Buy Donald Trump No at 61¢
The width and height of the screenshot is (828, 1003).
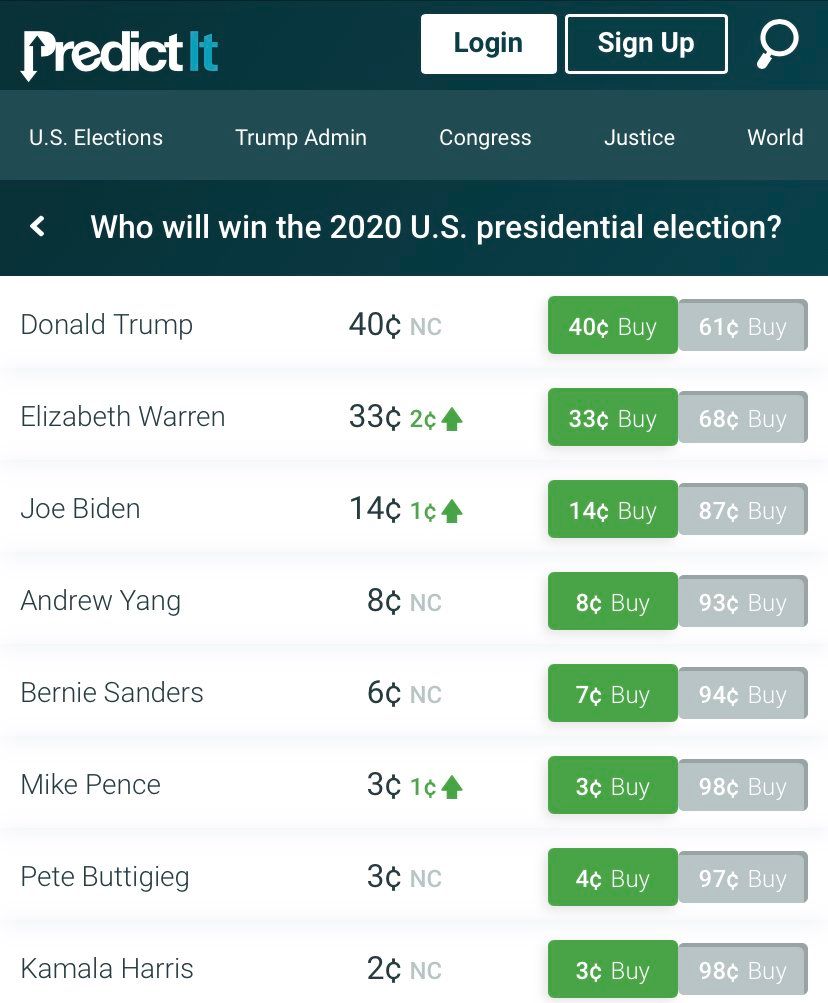tap(742, 326)
